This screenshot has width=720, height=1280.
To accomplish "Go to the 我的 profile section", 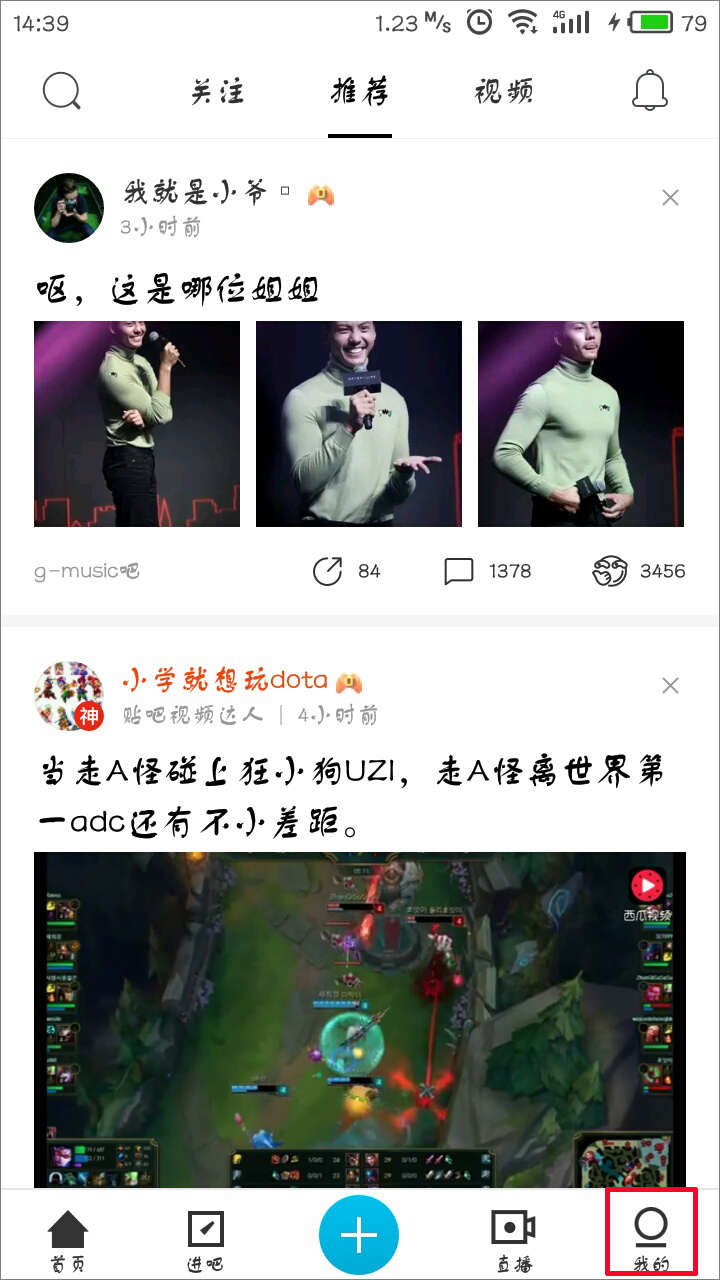I will [x=653, y=1234].
